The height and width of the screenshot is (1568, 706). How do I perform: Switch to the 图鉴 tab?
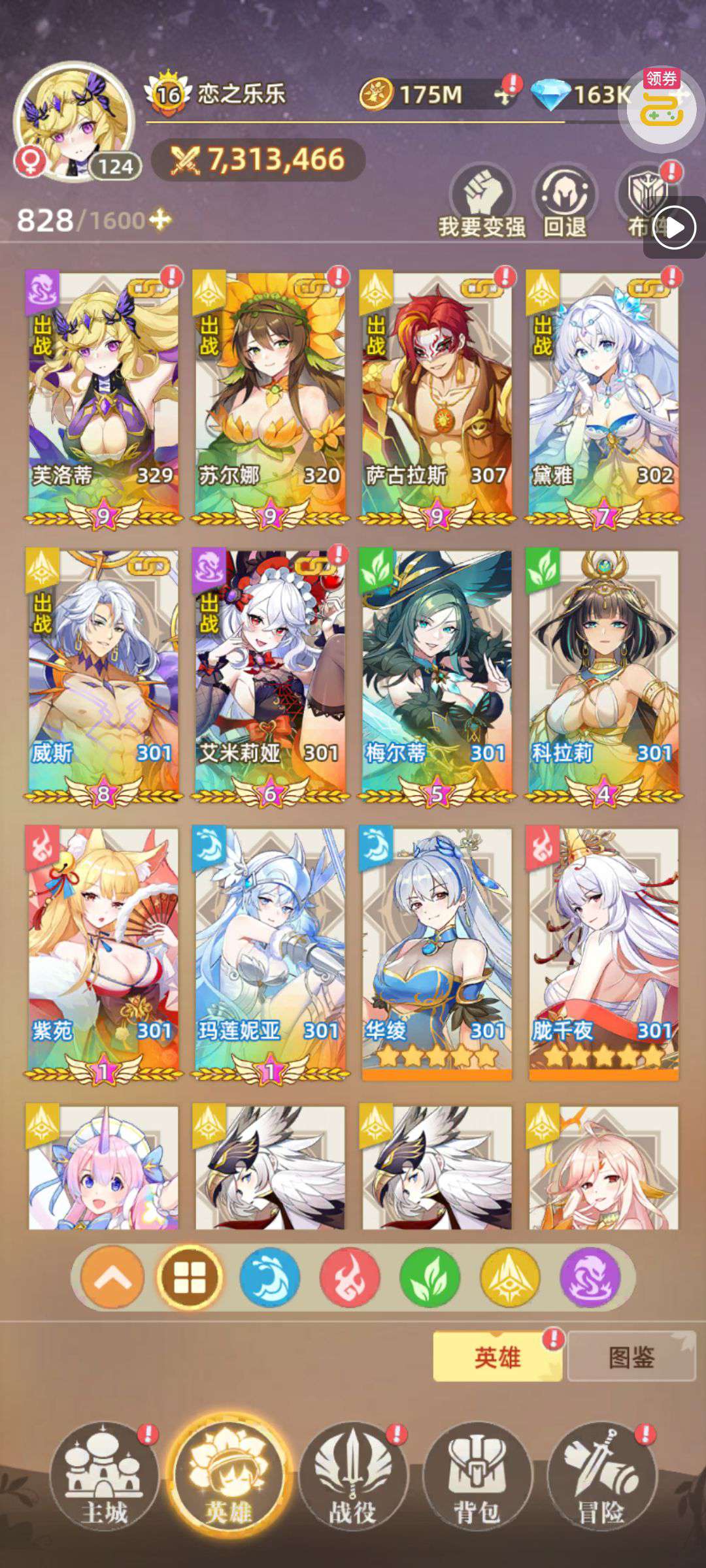[x=631, y=1357]
